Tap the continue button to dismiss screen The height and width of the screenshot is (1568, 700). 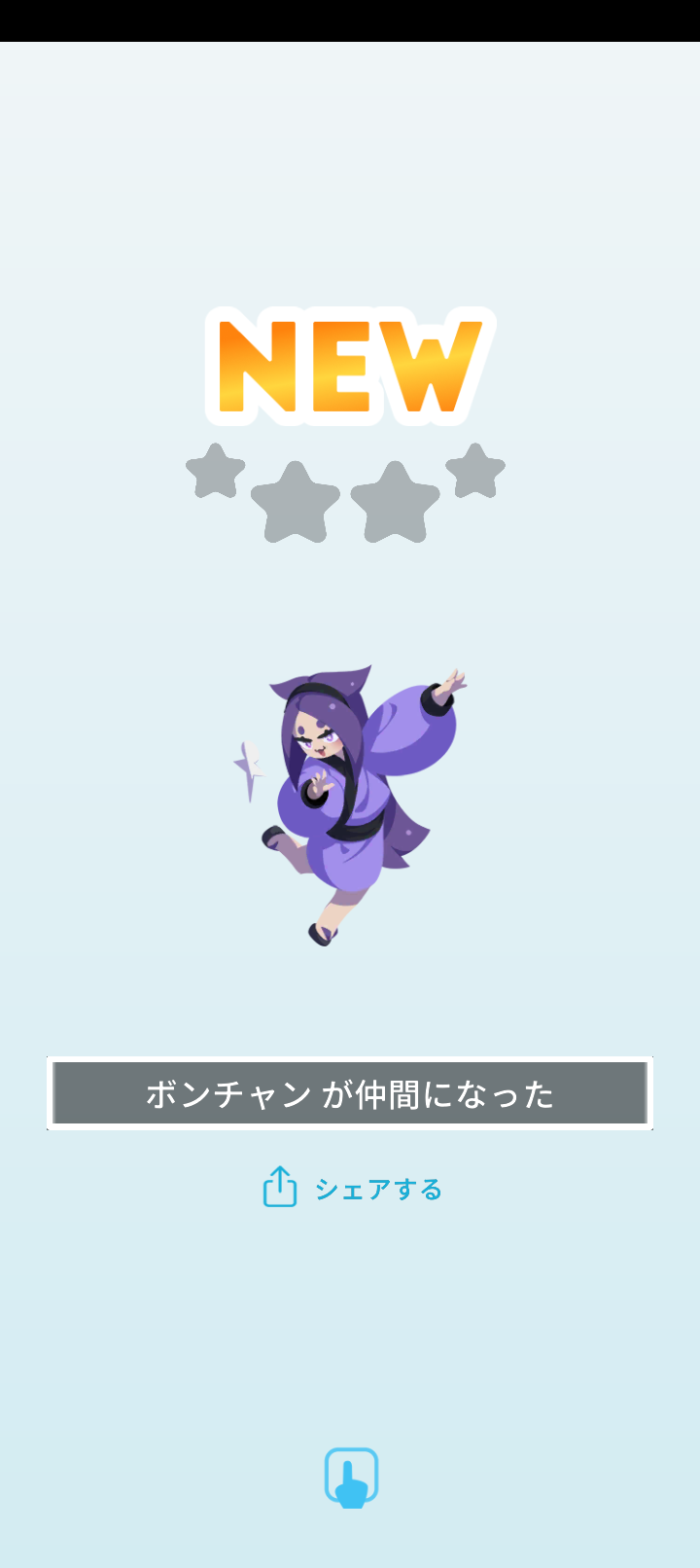point(350,1478)
